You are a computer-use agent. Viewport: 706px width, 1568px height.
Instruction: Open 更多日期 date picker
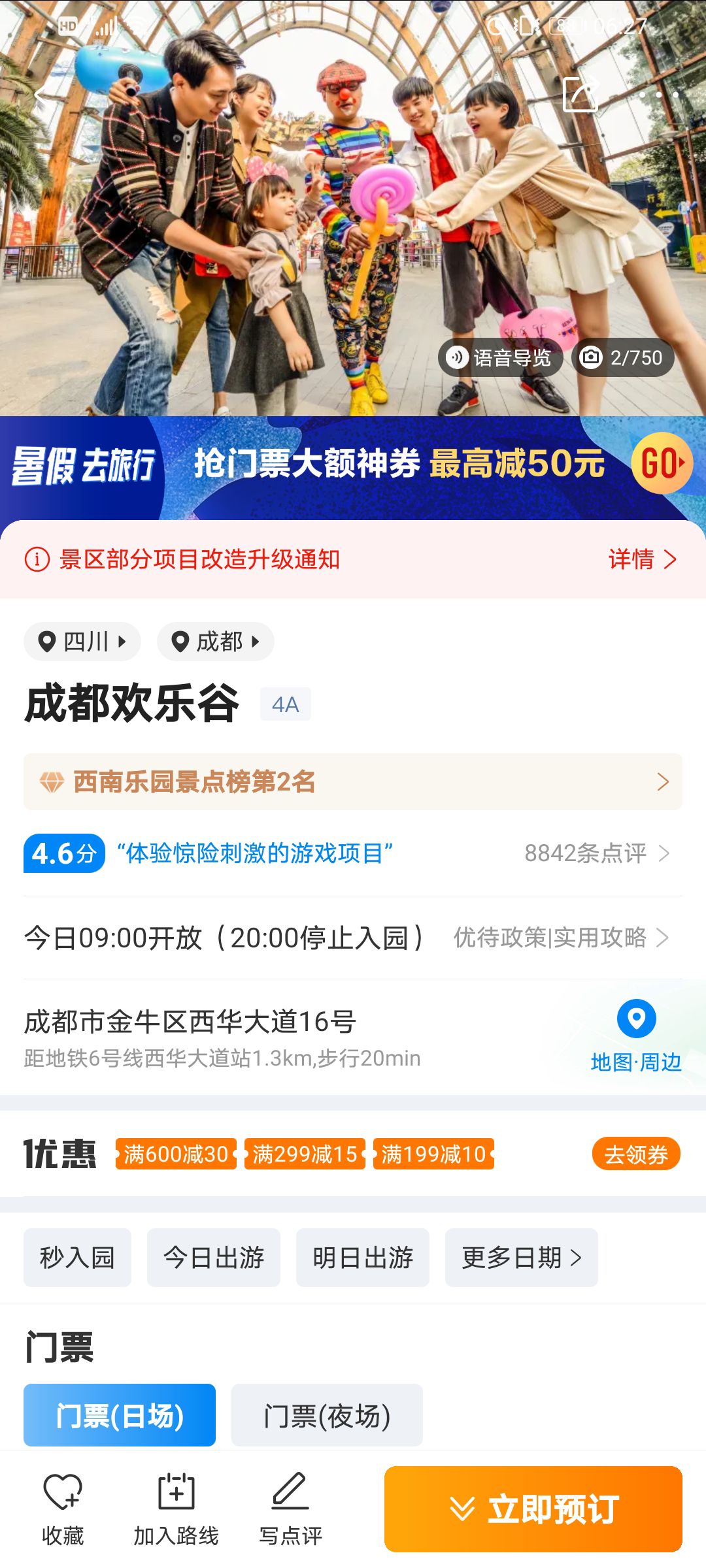tap(522, 1258)
